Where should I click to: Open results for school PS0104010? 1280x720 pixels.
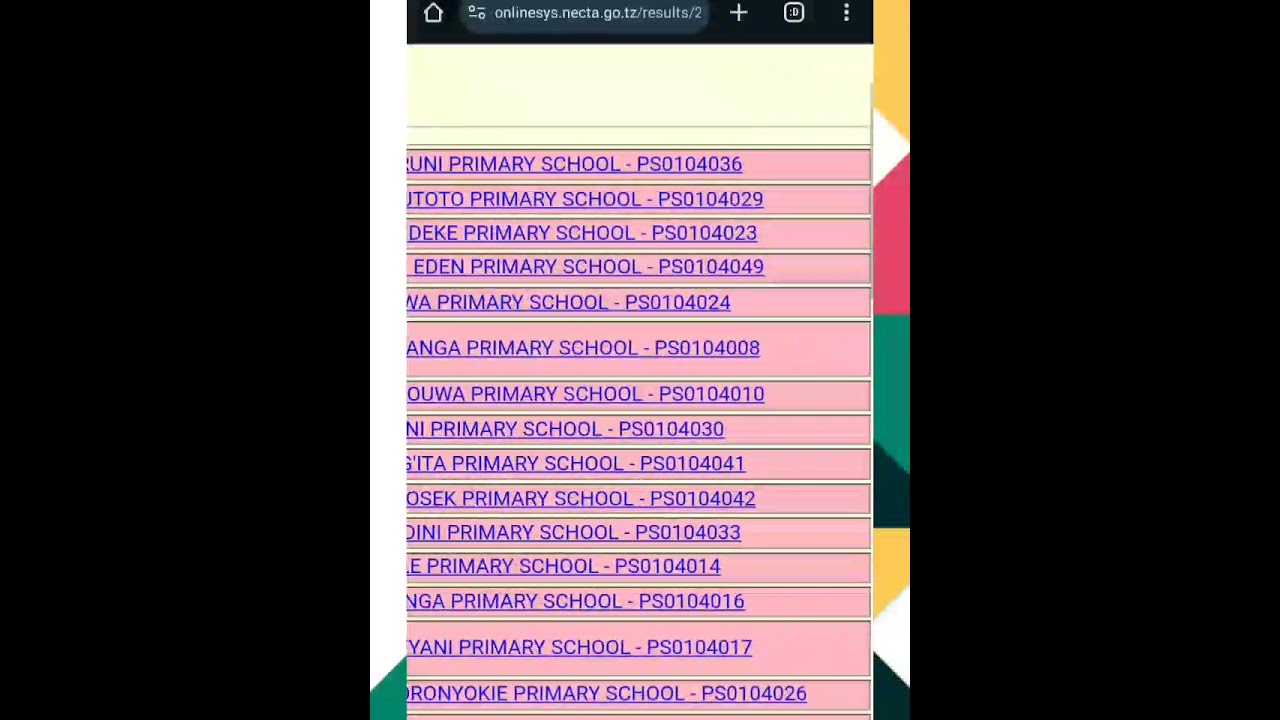point(586,394)
